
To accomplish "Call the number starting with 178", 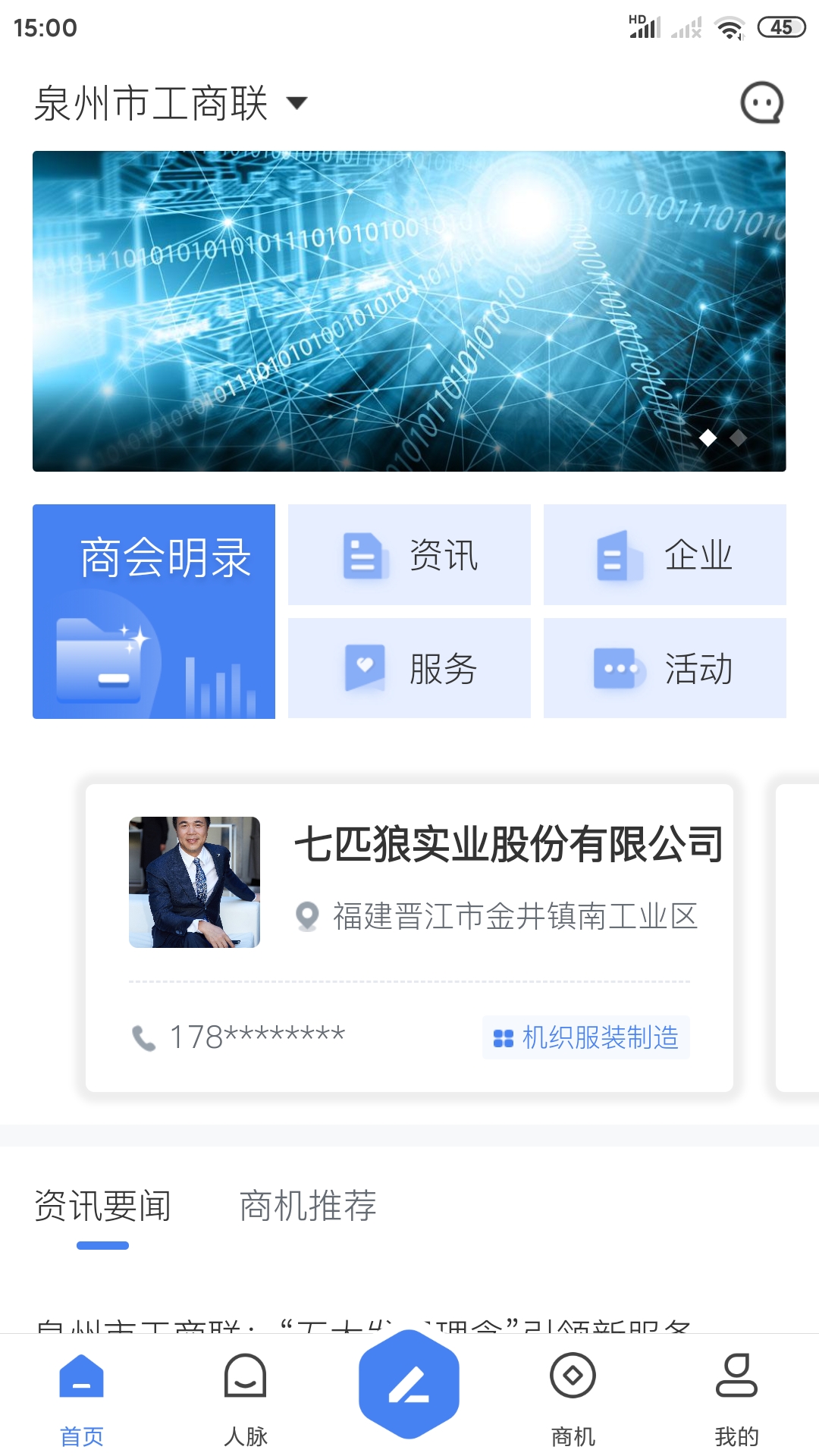I will click(x=239, y=1037).
